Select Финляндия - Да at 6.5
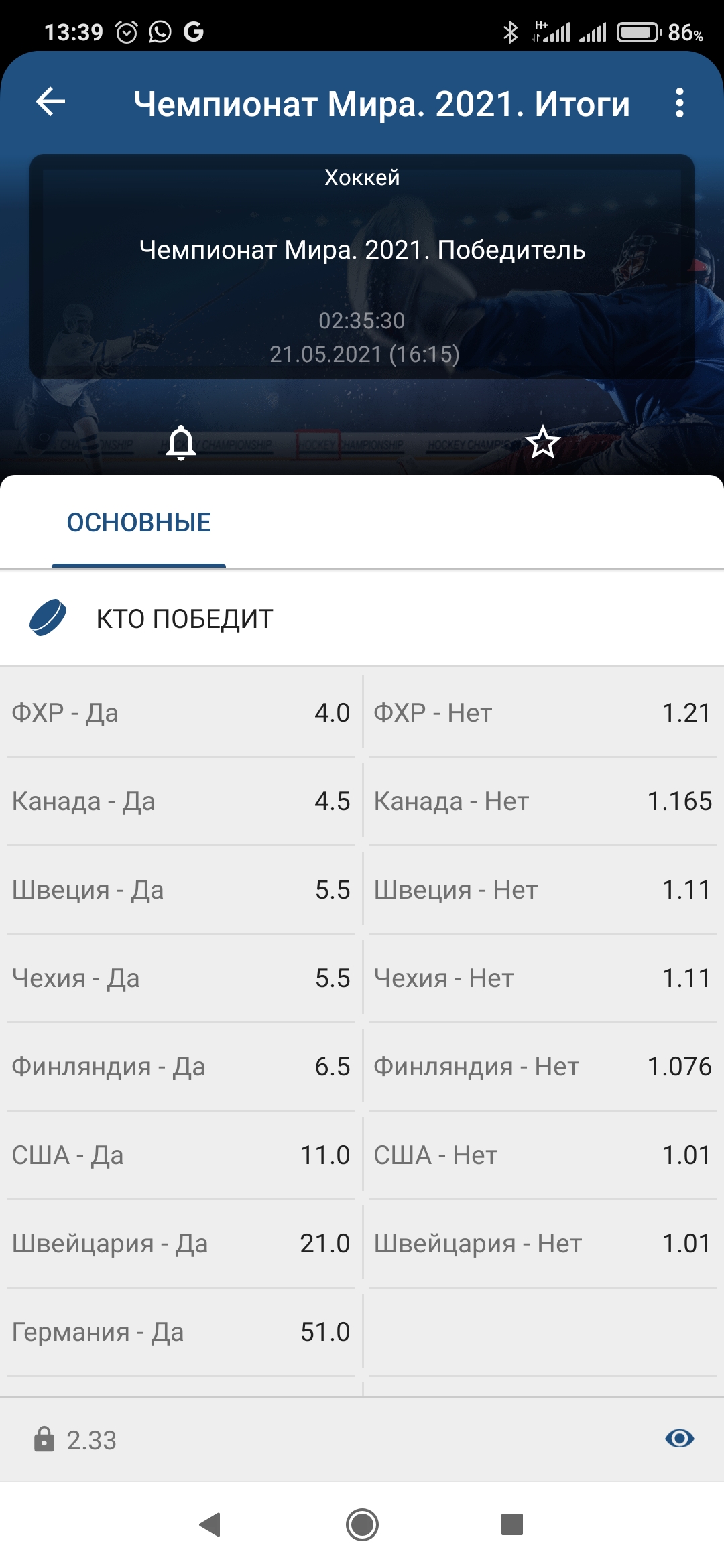The height and width of the screenshot is (1568, 724). point(181,1067)
